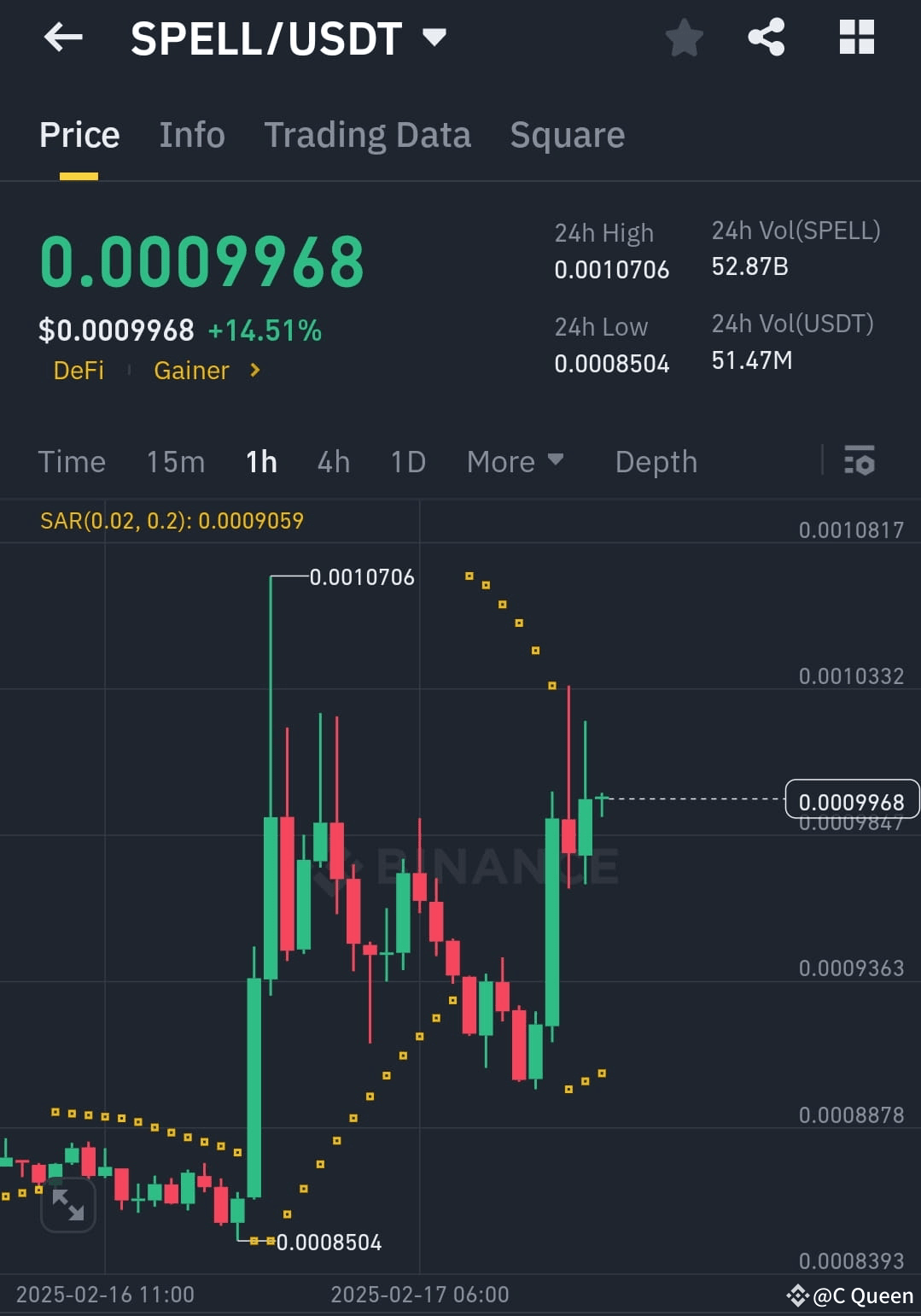Open the Square tab

coord(567,135)
